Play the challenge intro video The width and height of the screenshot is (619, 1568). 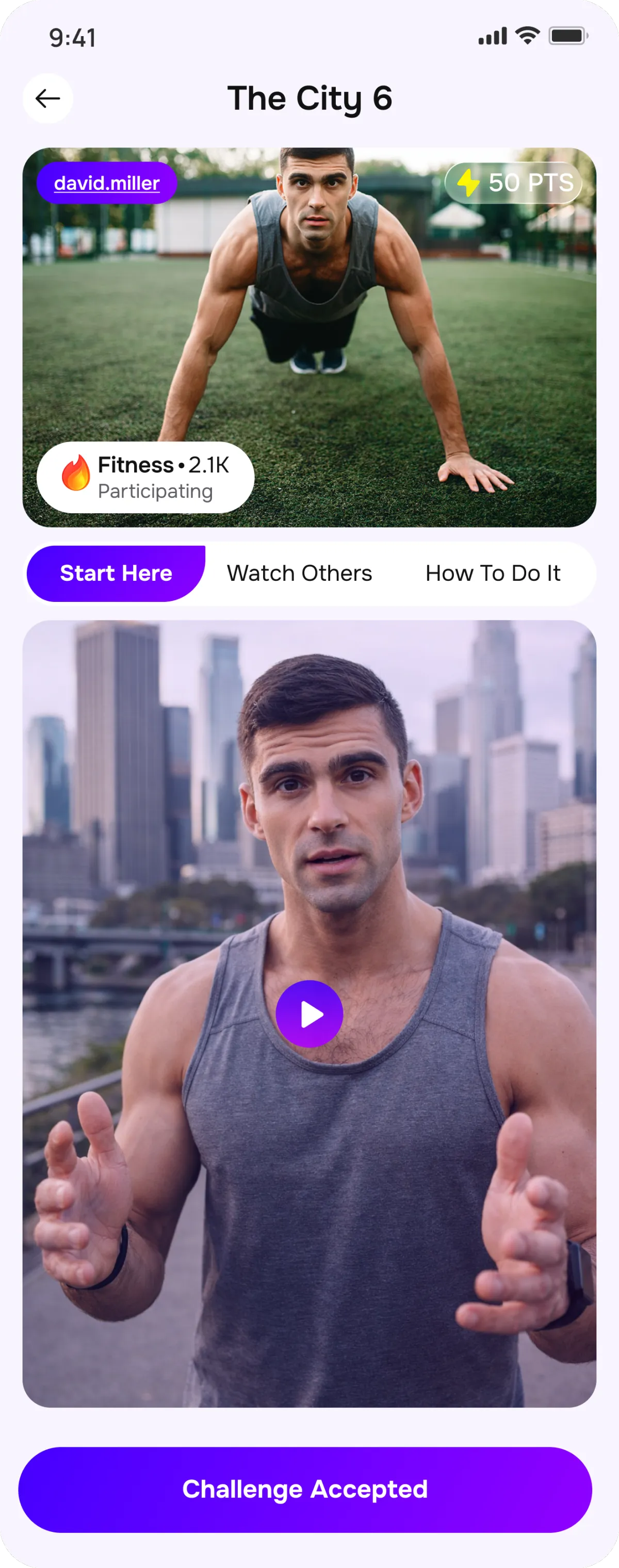[x=309, y=1014]
